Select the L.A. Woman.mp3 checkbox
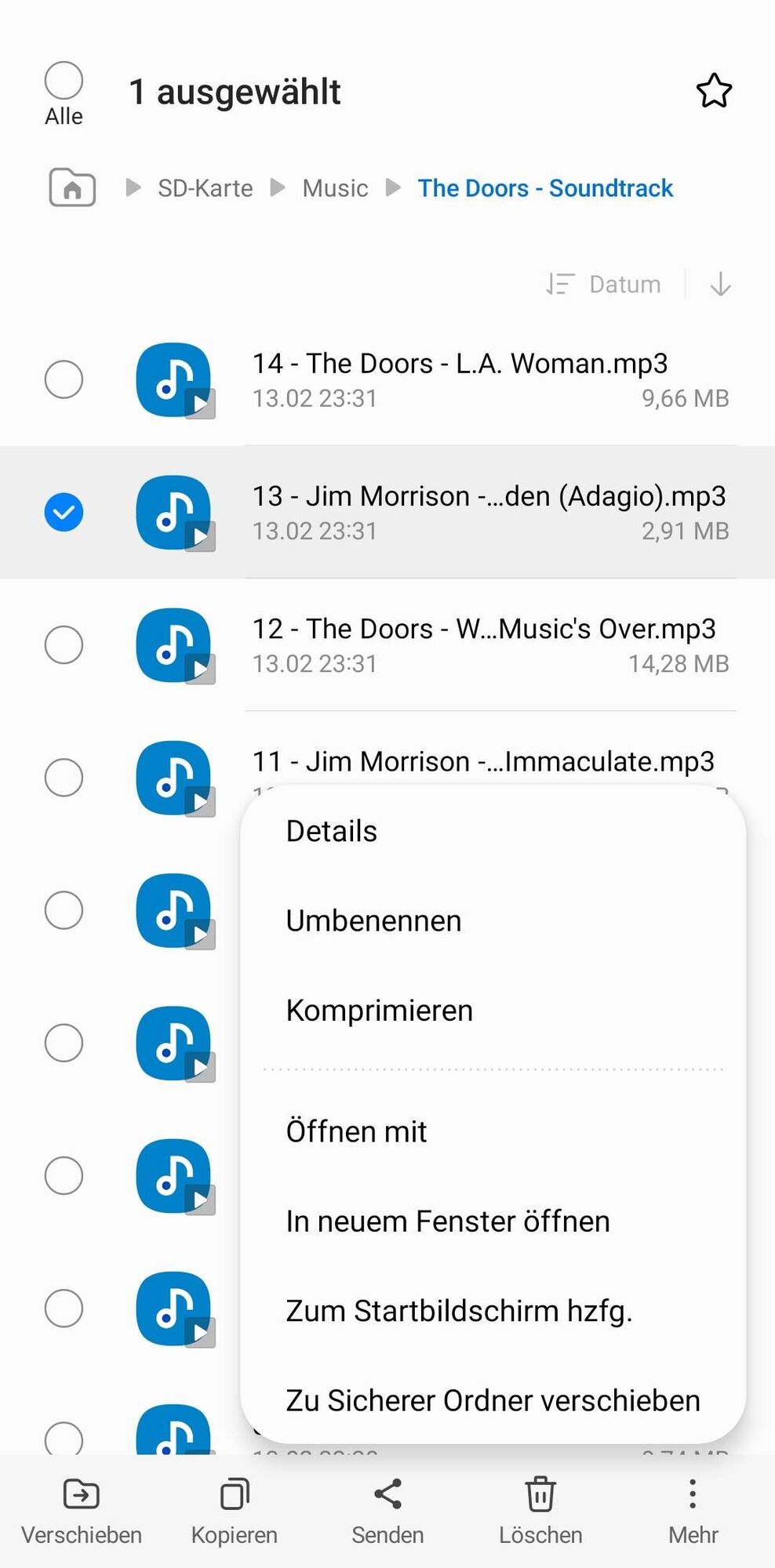The width and height of the screenshot is (775, 1568). click(64, 379)
